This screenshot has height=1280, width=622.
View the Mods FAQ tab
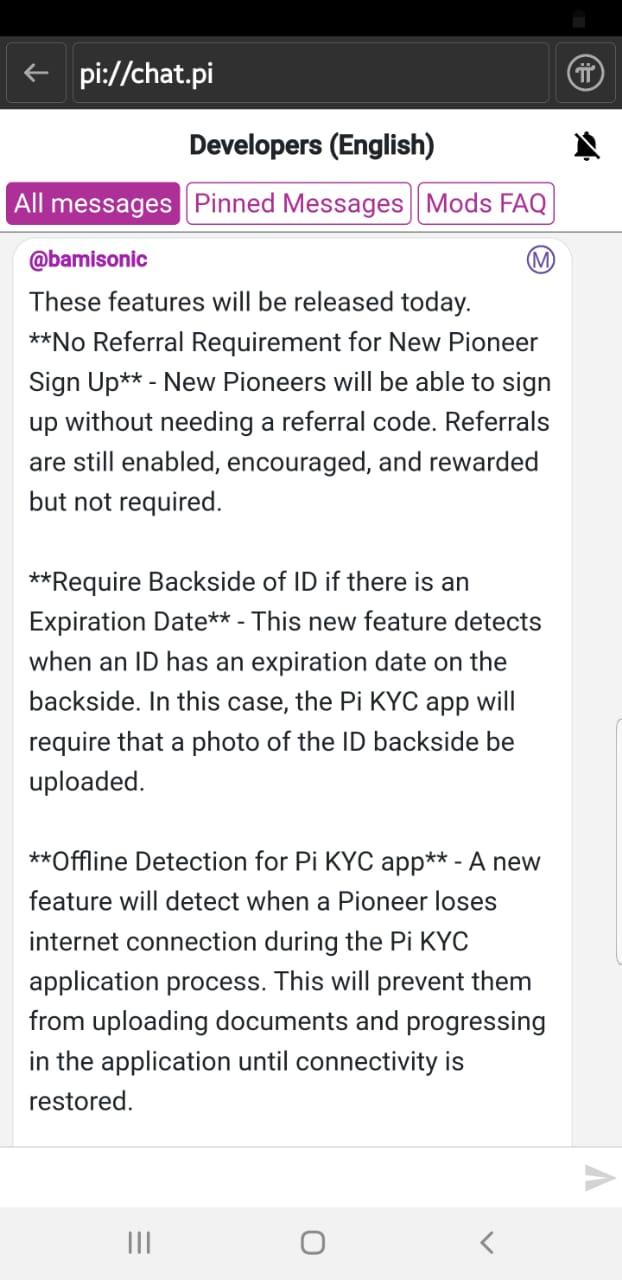[x=486, y=204]
